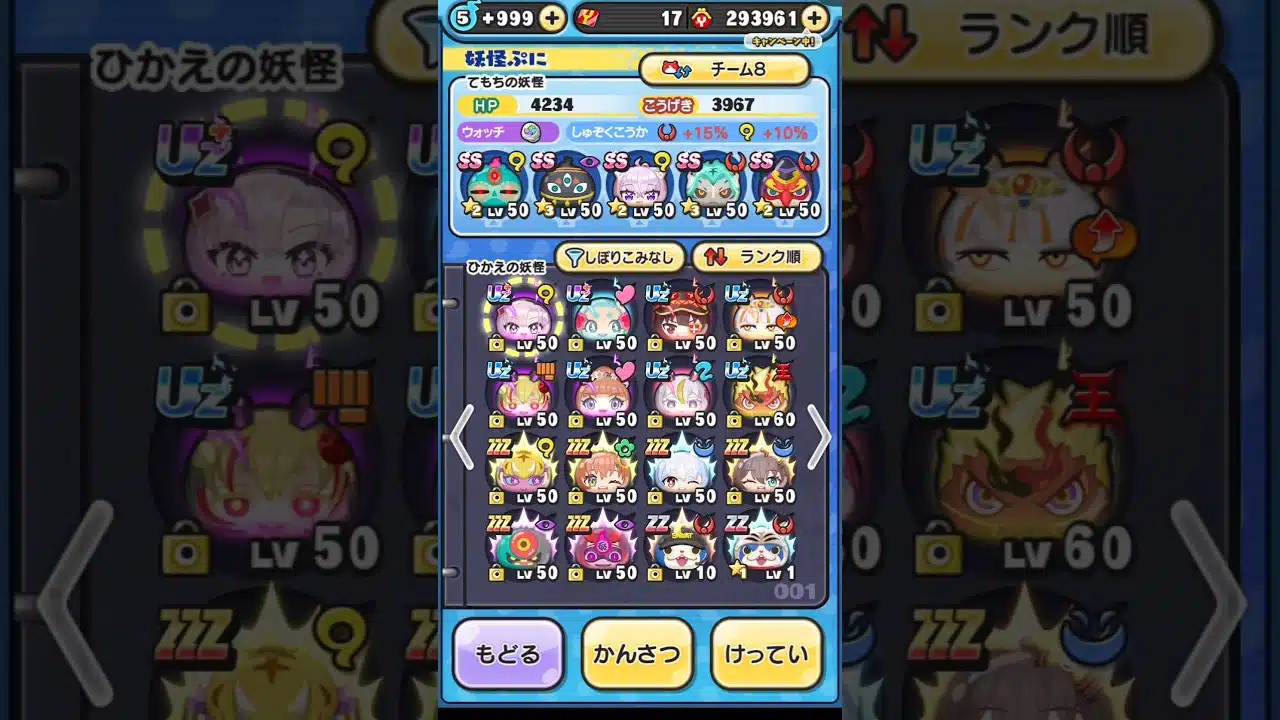Change sorting via ランク順 button
This screenshot has width=1280, height=720.
tap(757, 257)
